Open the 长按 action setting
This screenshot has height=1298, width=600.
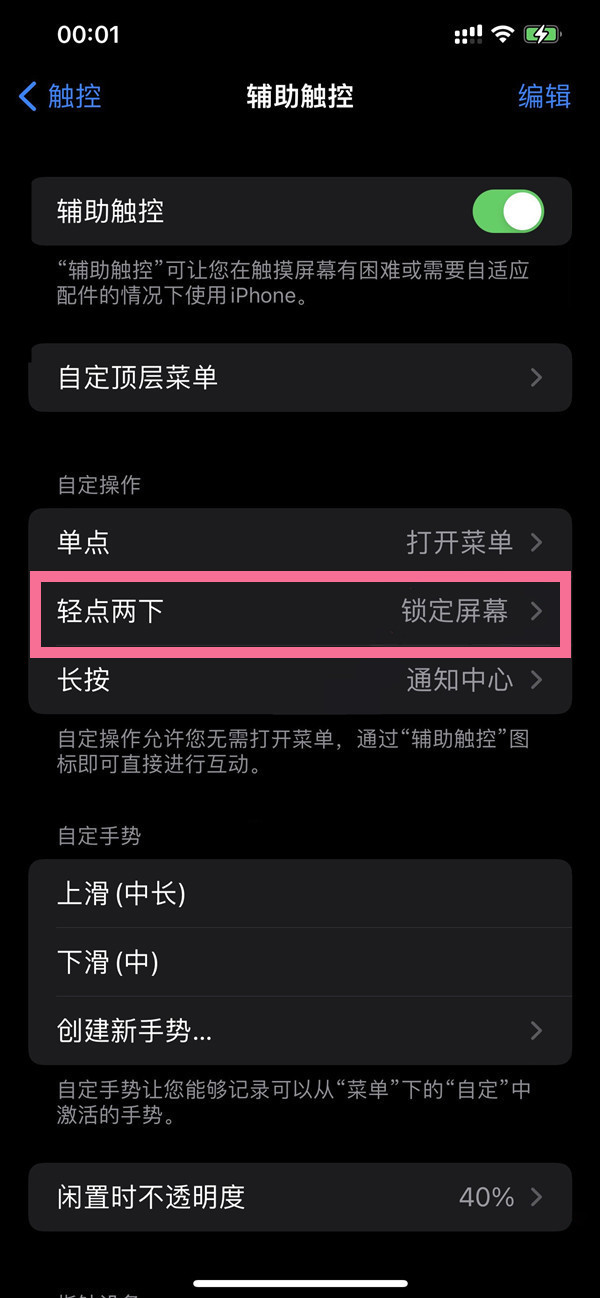(x=300, y=680)
